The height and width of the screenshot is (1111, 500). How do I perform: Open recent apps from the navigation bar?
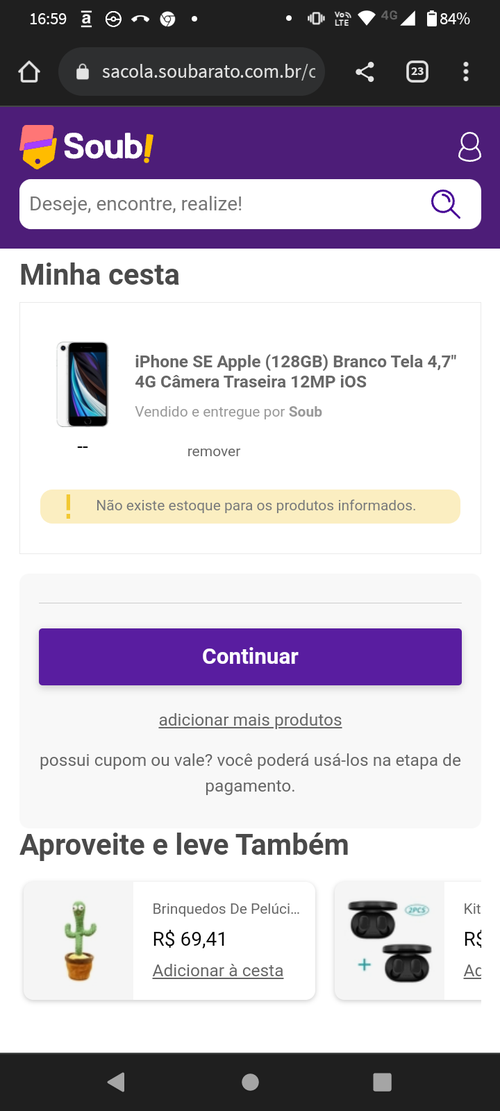[382, 1081]
